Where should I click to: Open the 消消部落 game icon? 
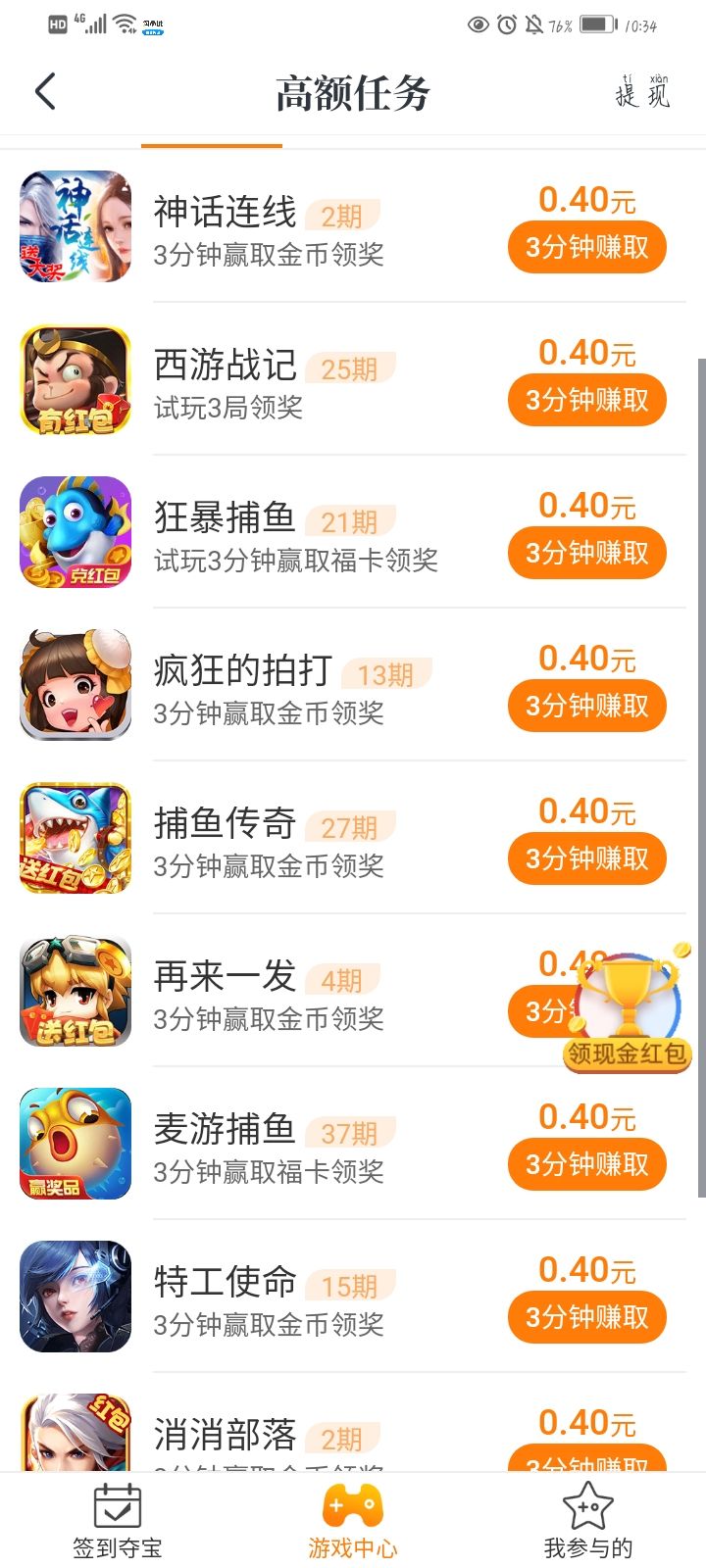point(75,1433)
